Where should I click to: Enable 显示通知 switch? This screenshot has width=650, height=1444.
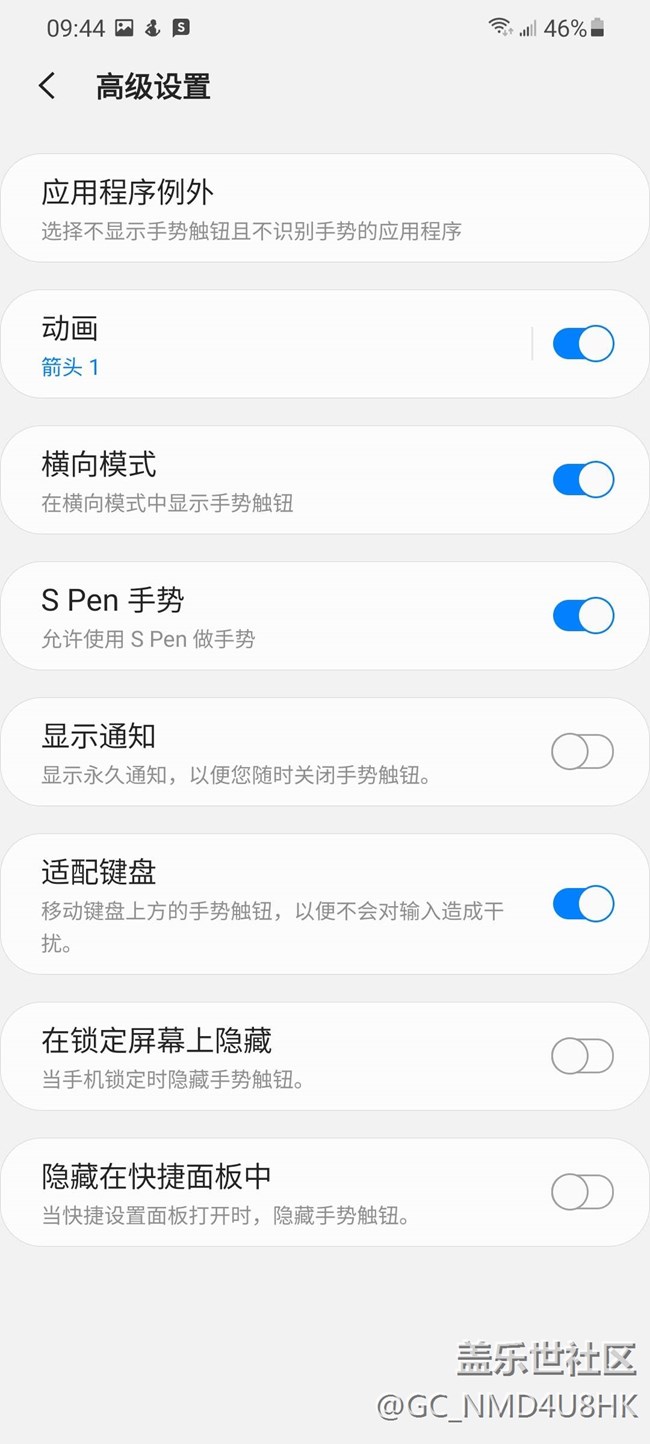click(583, 752)
